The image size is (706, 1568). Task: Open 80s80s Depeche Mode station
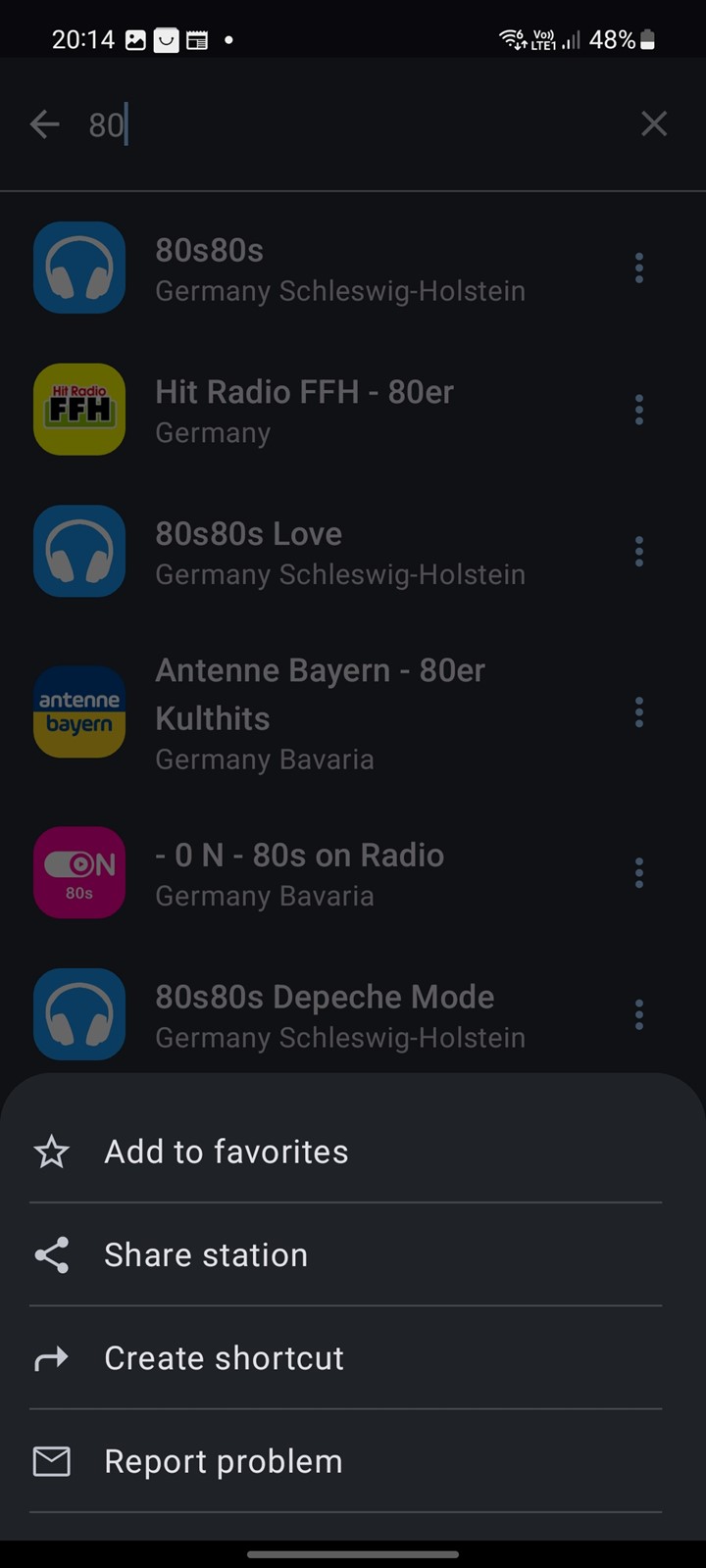[x=324, y=1015]
